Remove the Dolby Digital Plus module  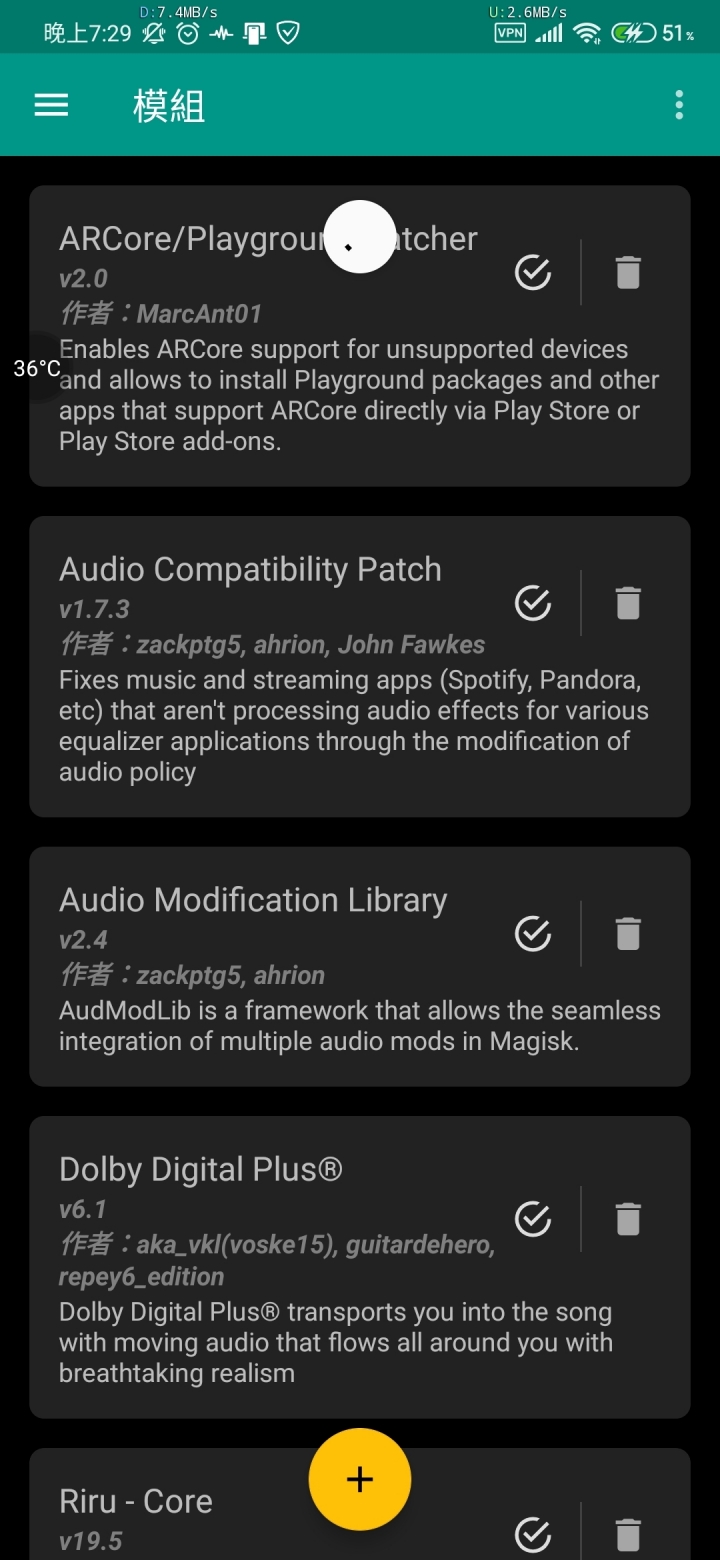(628, 1219)
